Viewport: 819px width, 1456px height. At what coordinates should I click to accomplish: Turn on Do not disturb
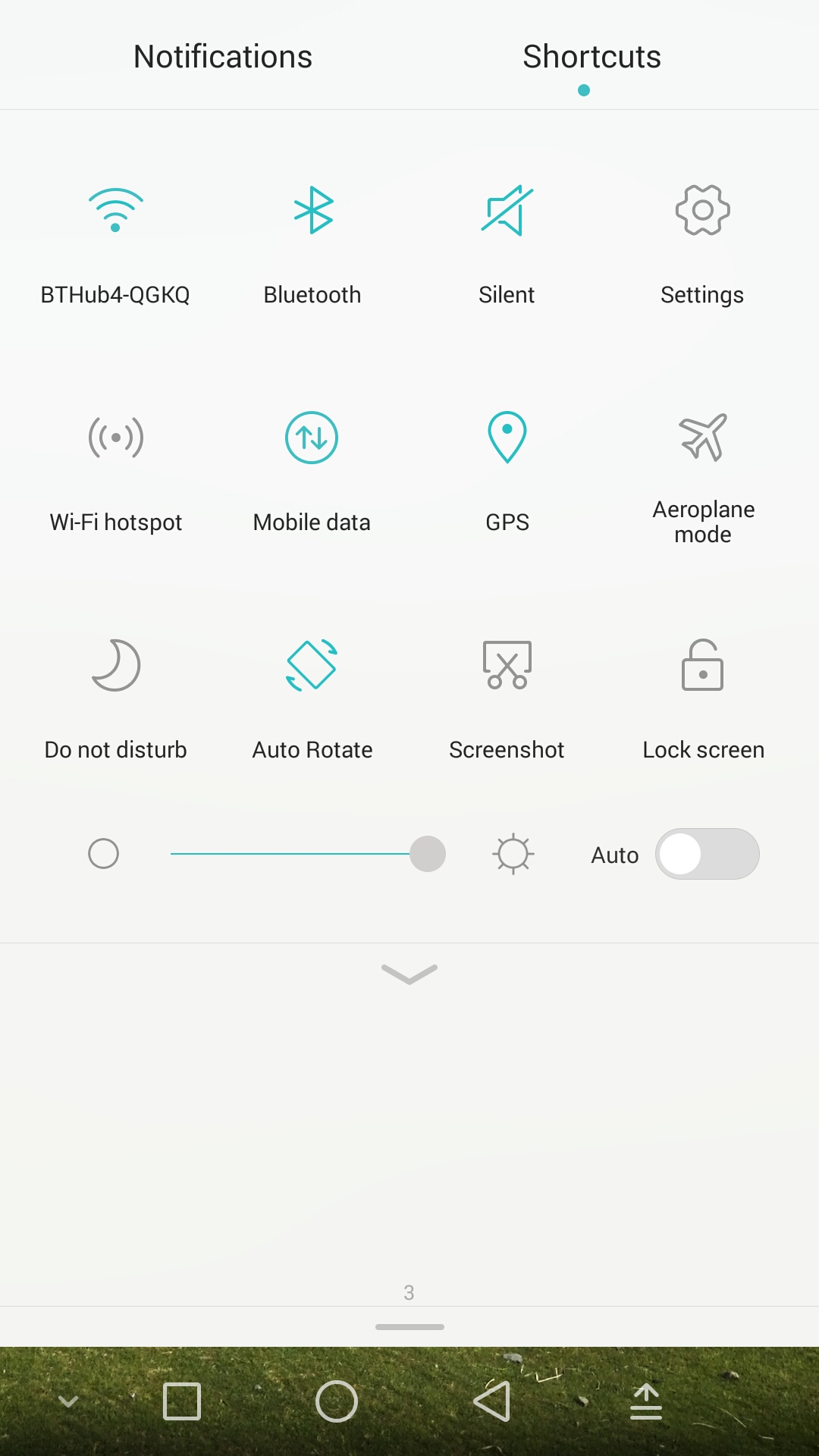[115, 665]
